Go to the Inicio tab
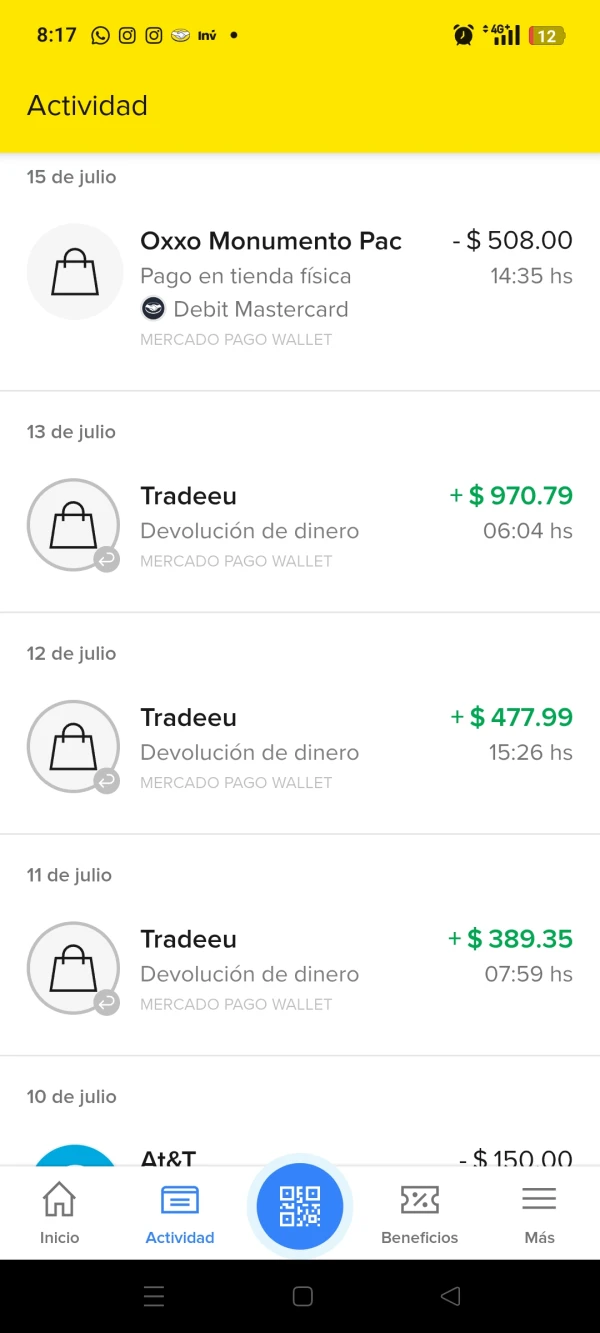 (60, 1213)
